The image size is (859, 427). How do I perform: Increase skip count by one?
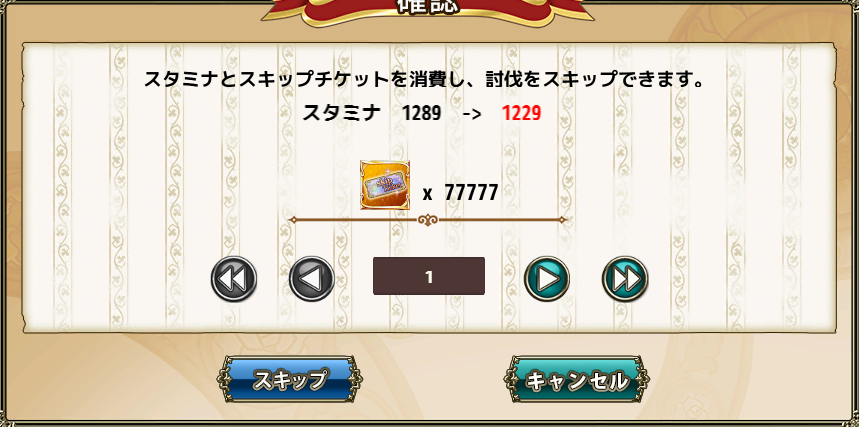[547, 278]
